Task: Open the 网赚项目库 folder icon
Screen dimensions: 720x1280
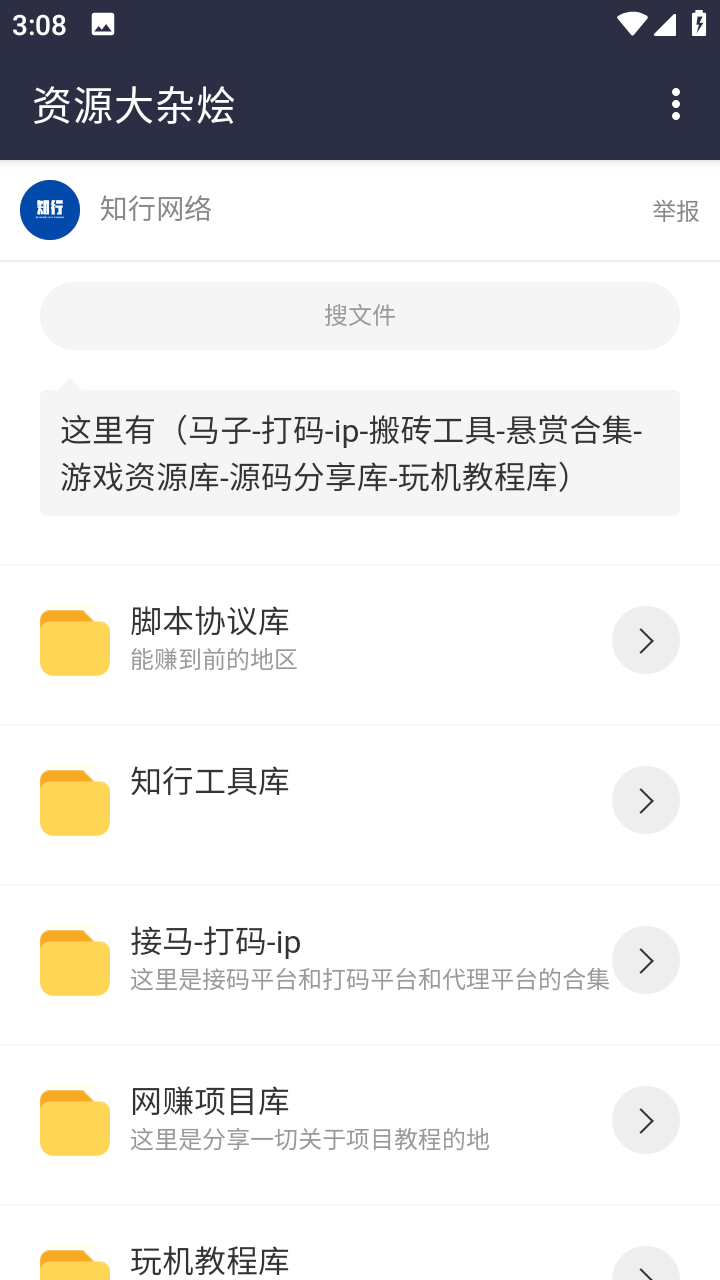Action: [x=74, y=1120]
